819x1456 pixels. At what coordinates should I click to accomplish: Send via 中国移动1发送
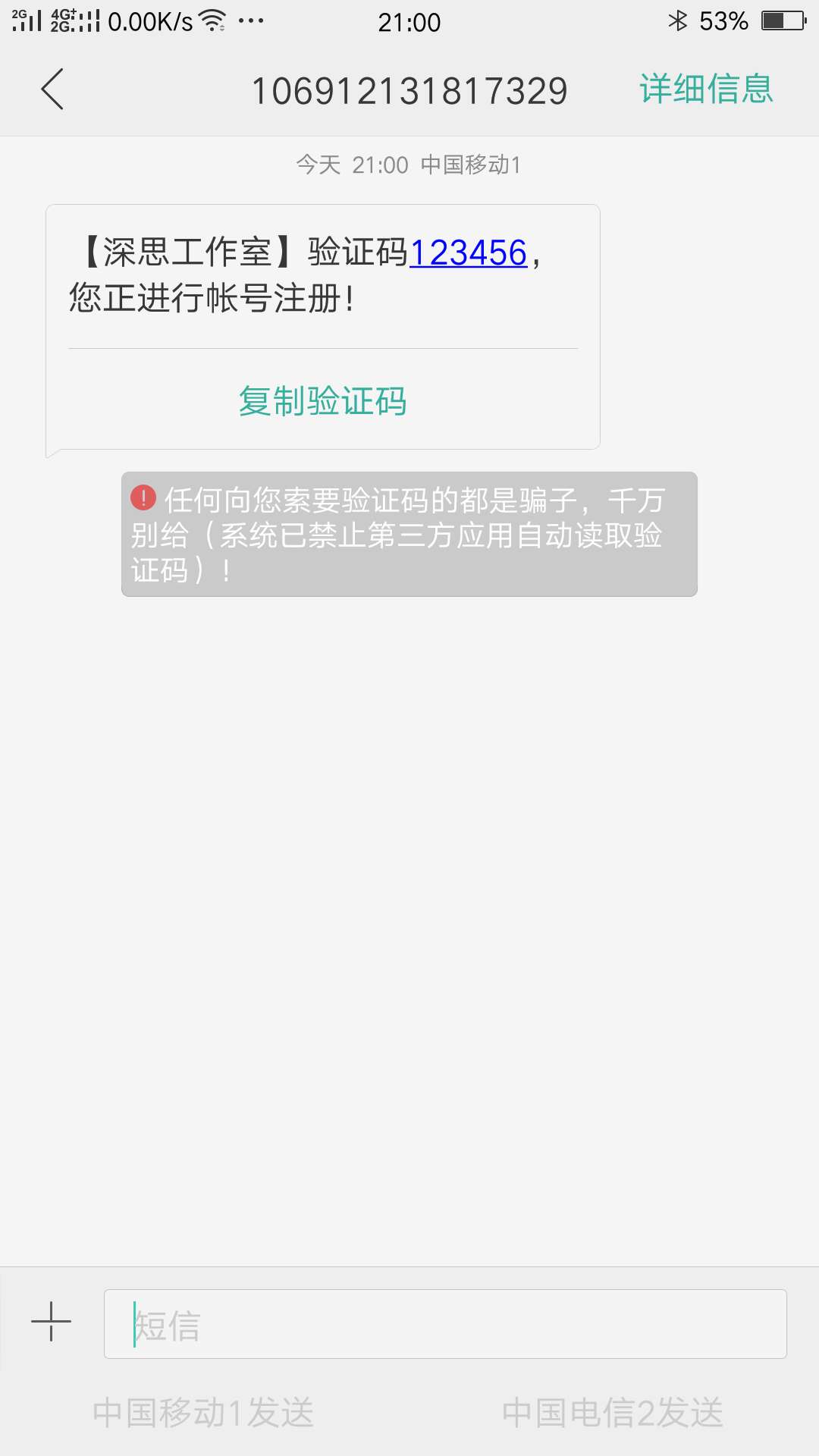tap(203, 1413)
